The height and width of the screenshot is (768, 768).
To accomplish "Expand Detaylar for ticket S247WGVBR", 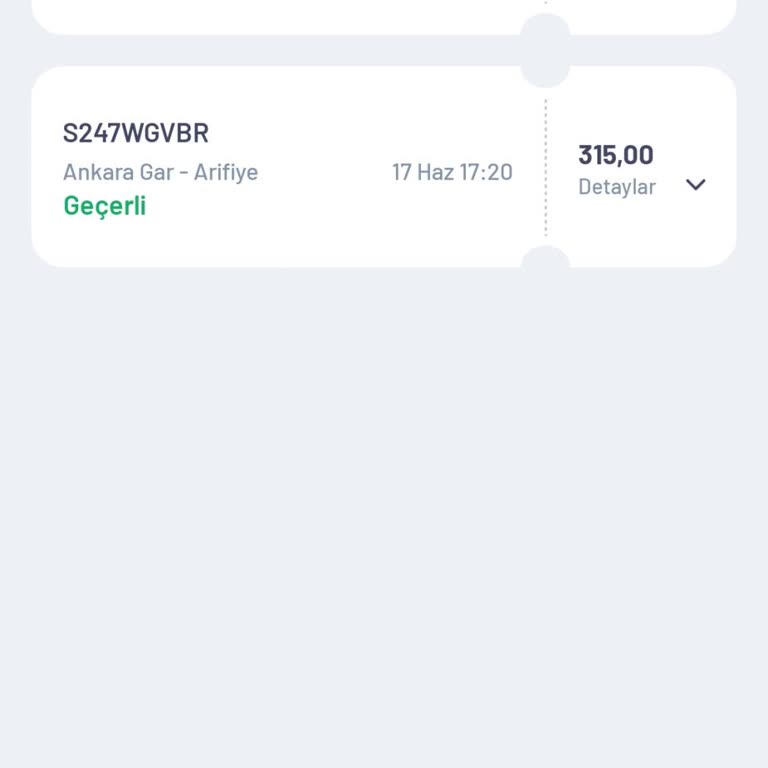I will 695,185.
